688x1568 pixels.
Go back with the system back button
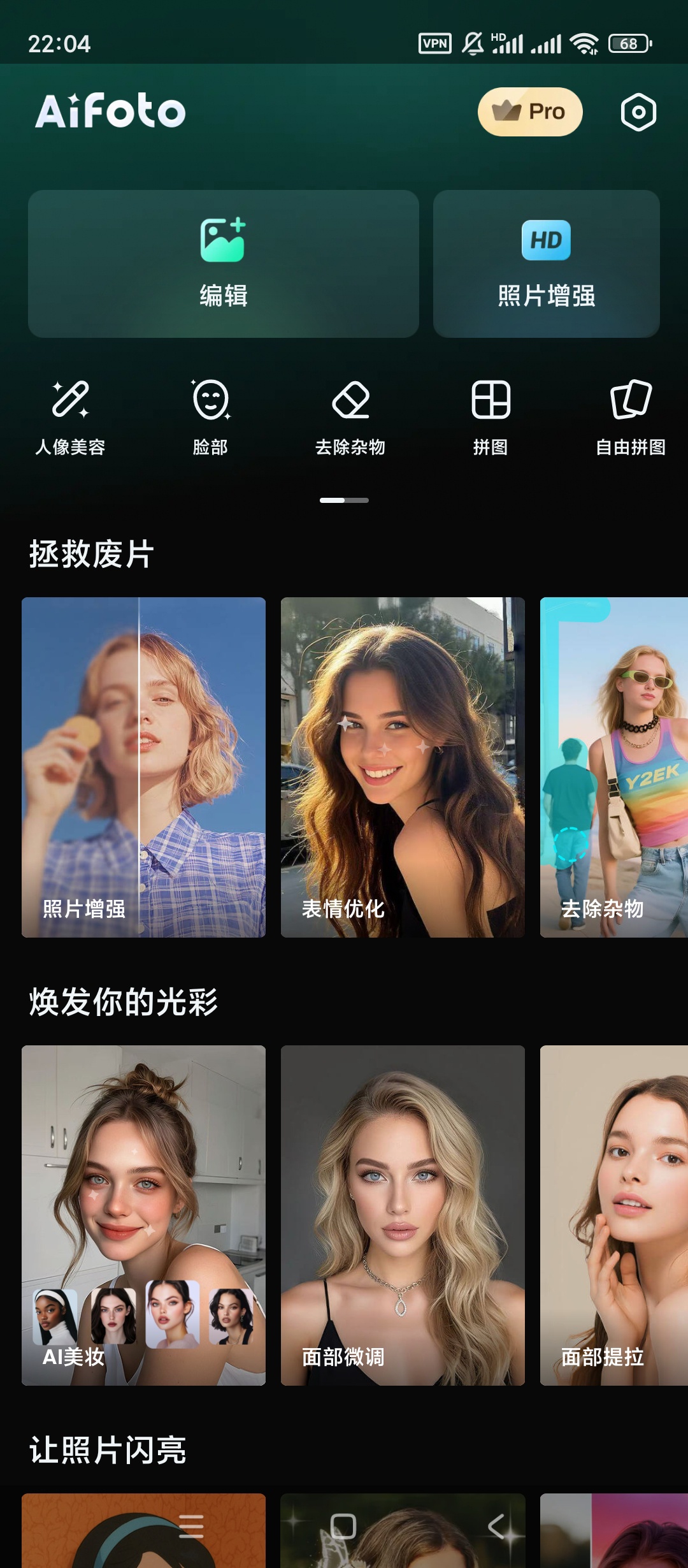(x=496, y=1527)
